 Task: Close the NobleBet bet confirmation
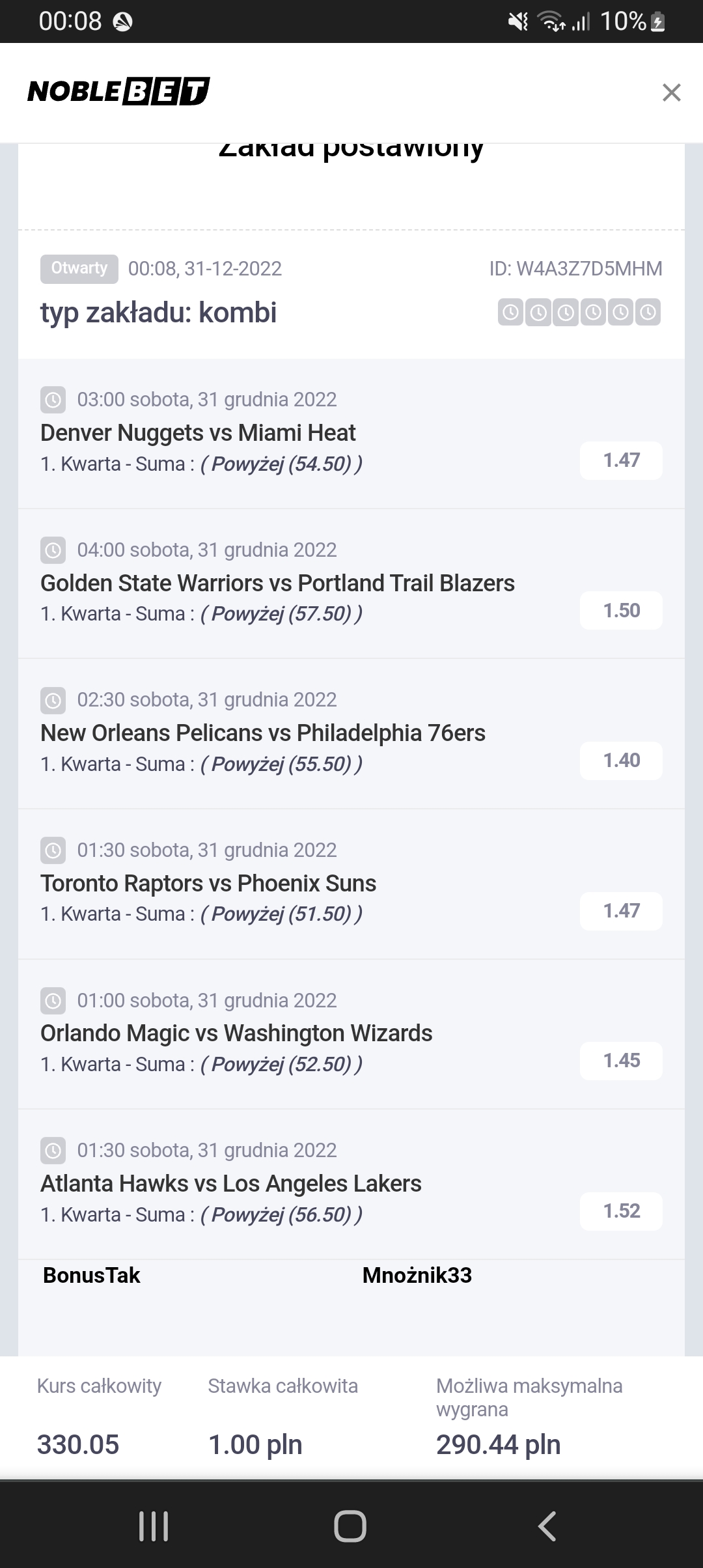click(x=671, y=92)
